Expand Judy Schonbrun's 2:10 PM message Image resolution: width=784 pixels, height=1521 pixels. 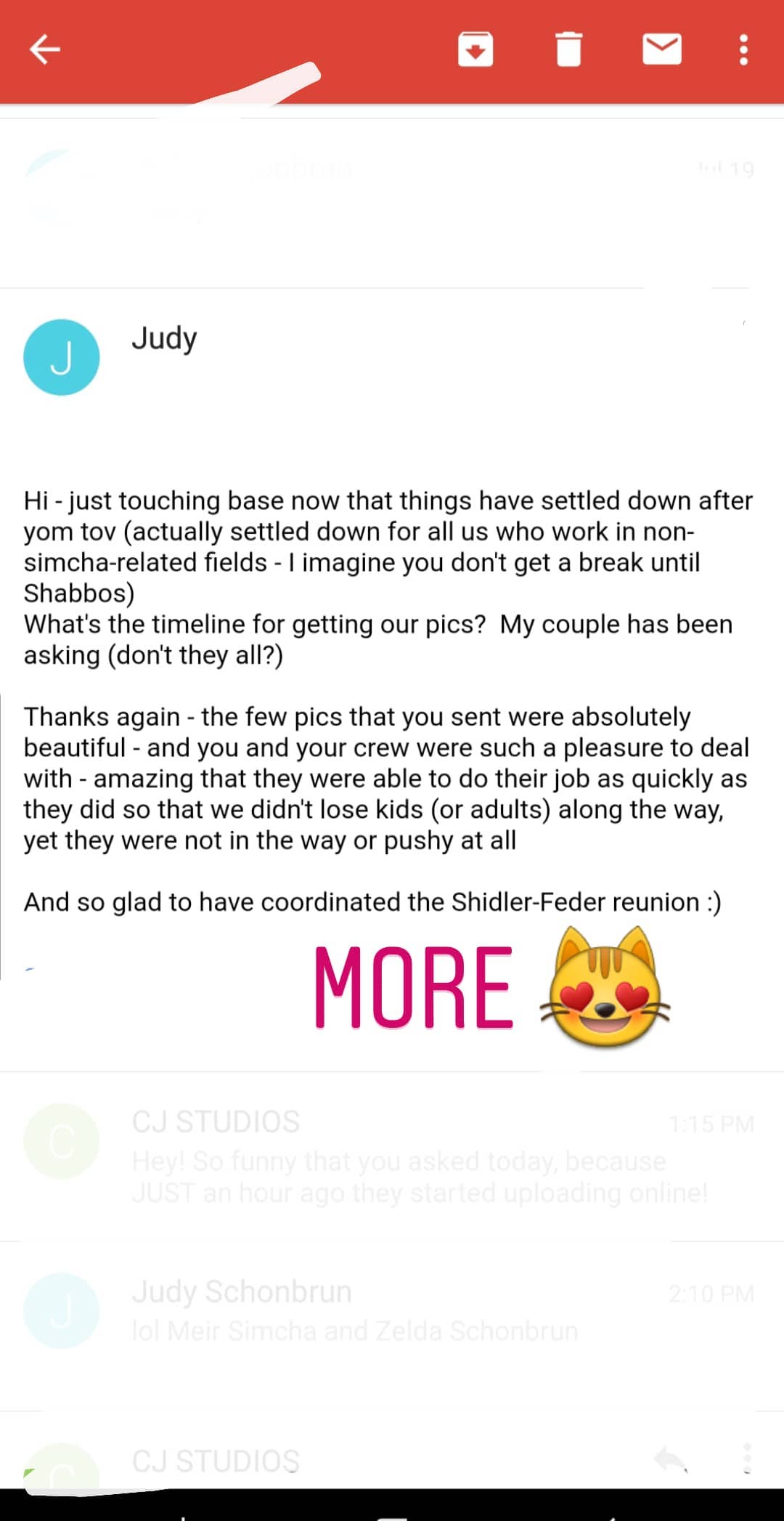392,1326
